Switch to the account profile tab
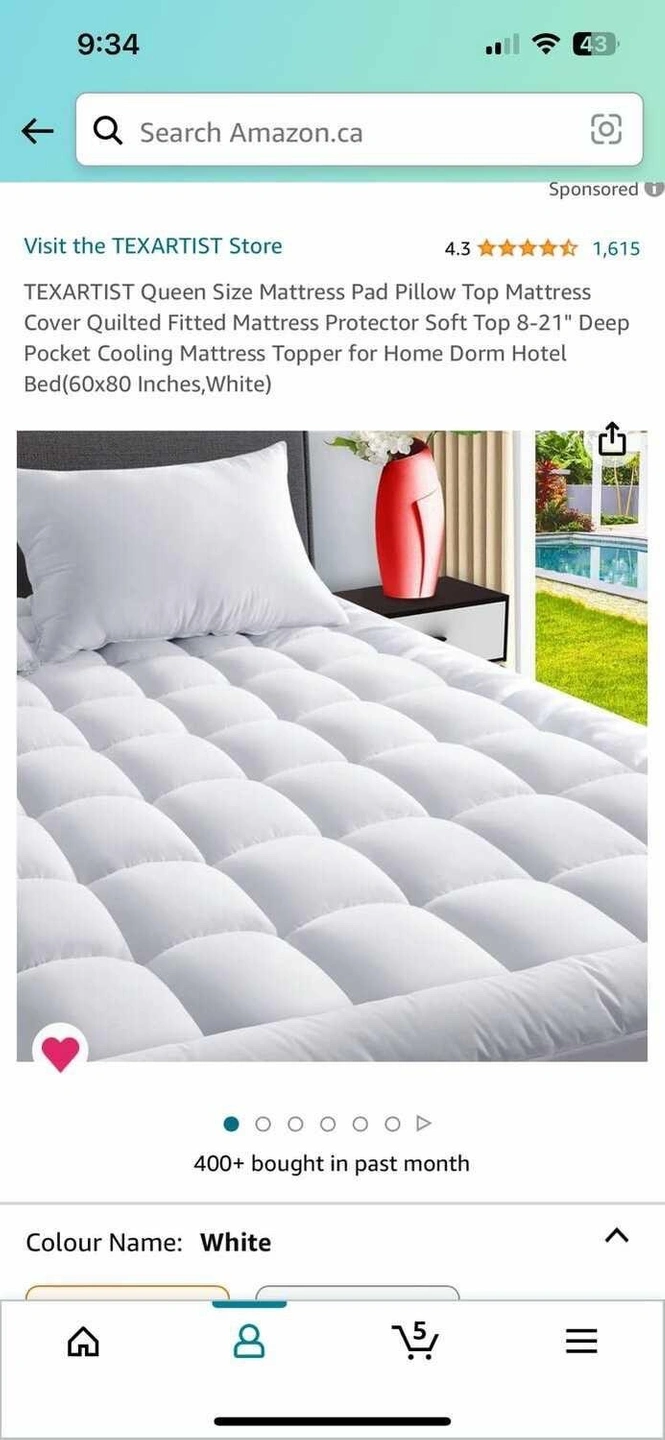The height and width of the screenshot is (1440, 665). [x=249, y=1341]
